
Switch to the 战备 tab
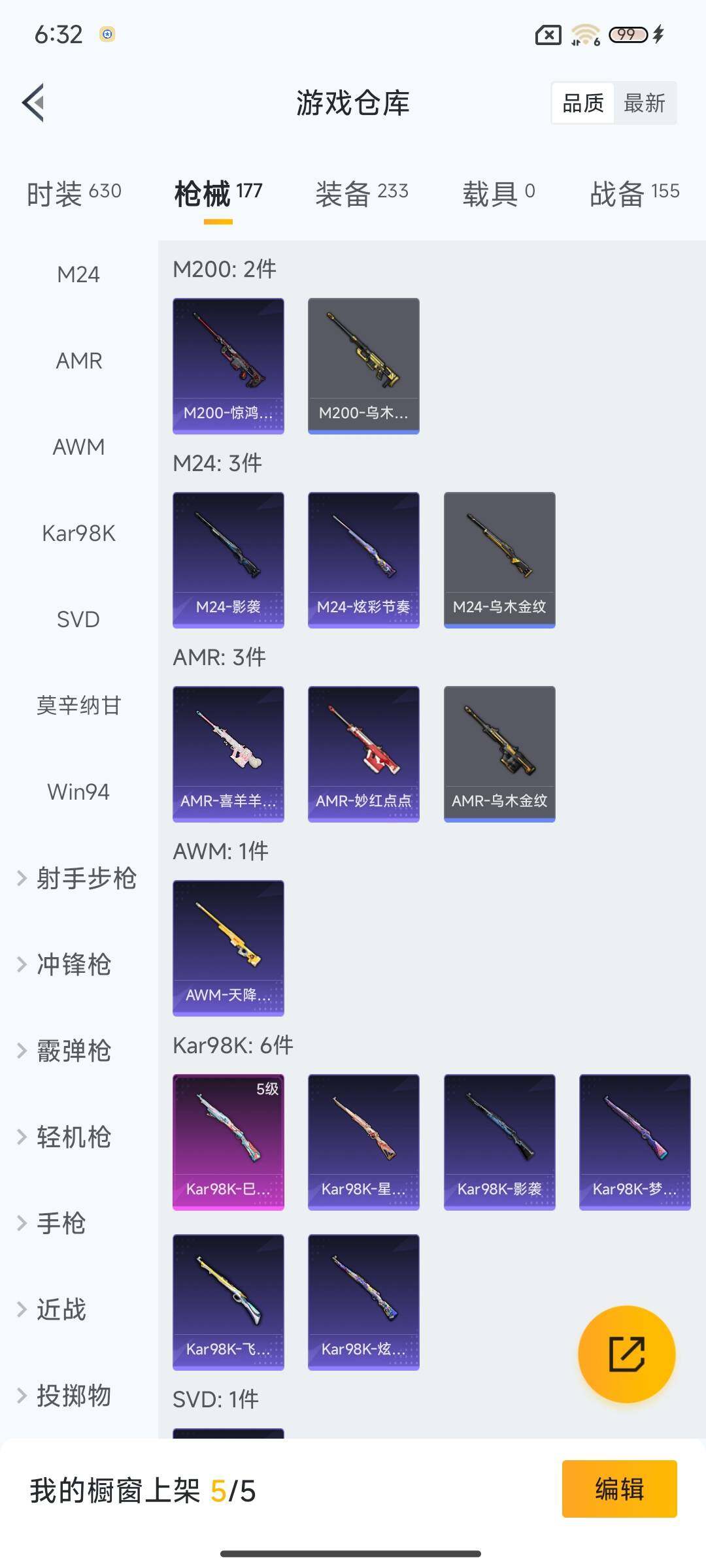pyautogui.click(x=634, y=193)
